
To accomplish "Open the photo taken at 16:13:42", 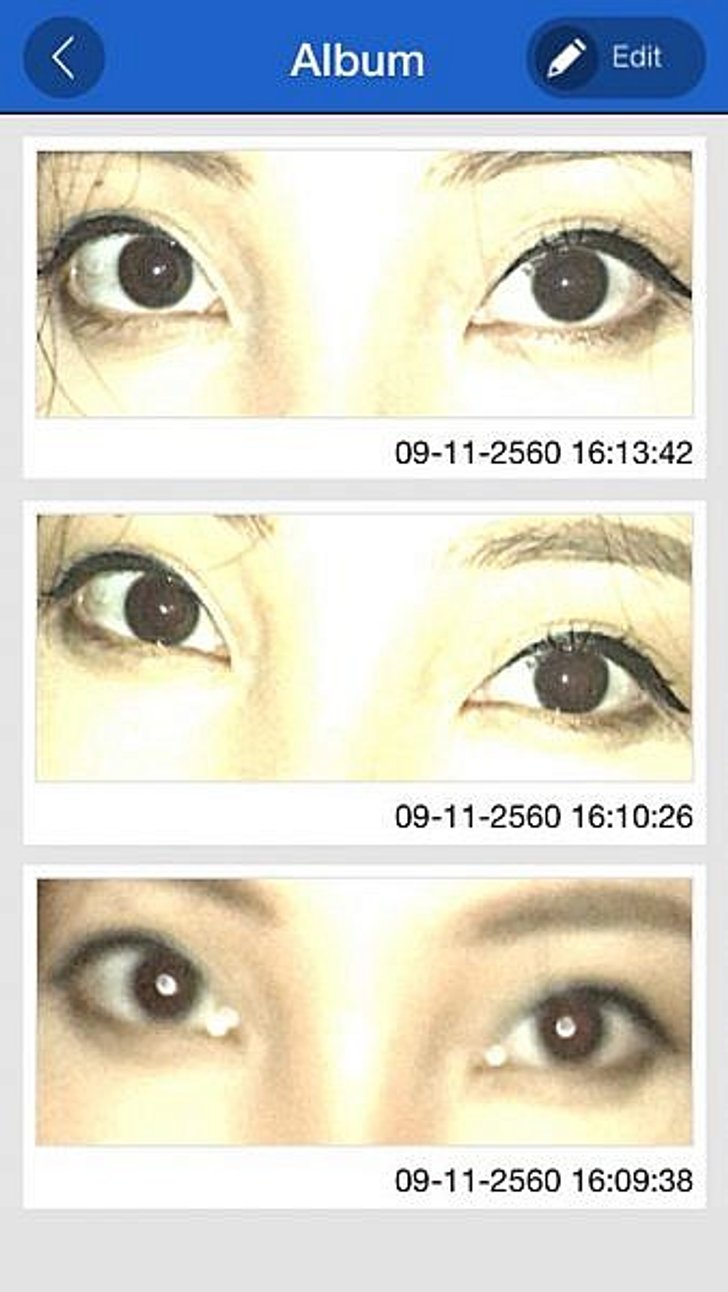I will pos(364,284).
